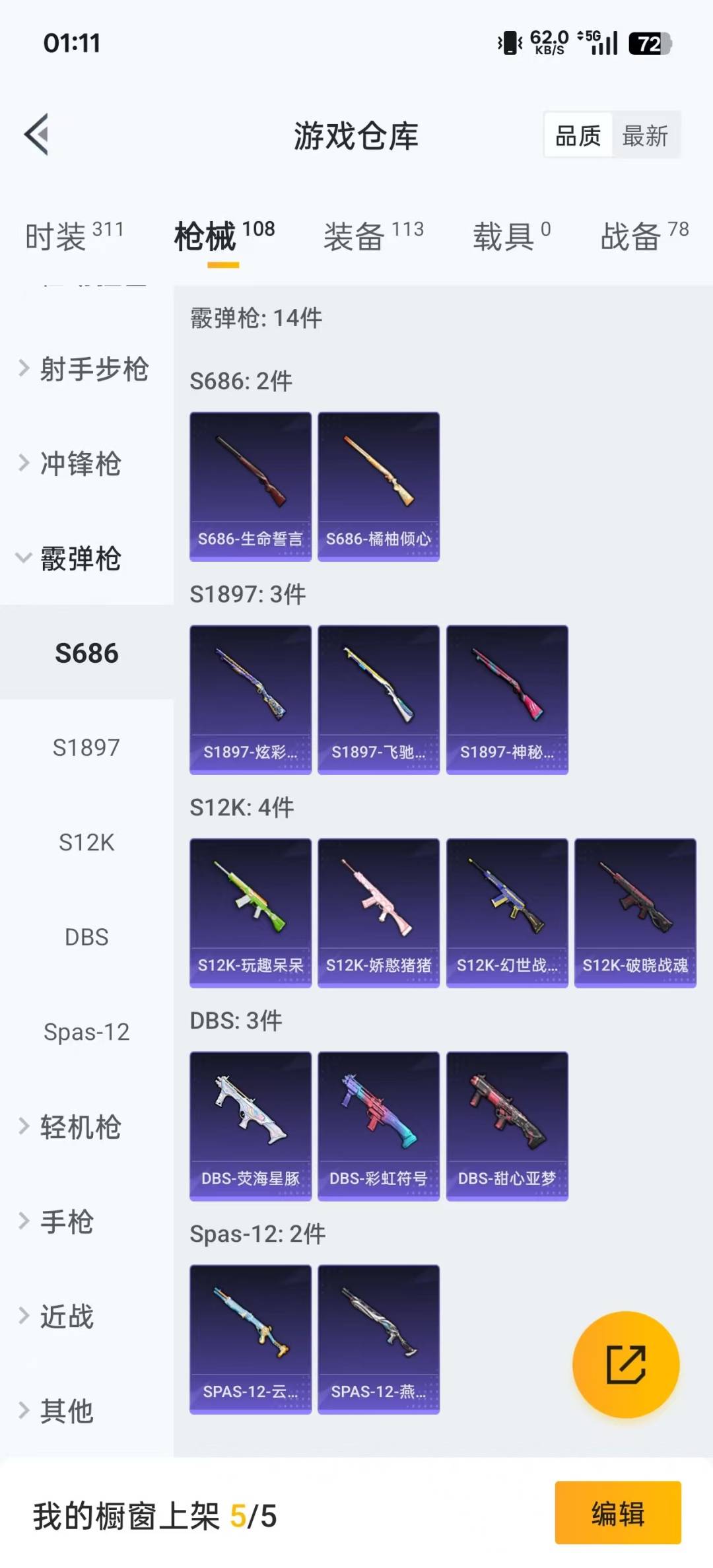
Task: Open the S686-生命誓言 skin
Action: pyautogui.click(x=250, y=487)
